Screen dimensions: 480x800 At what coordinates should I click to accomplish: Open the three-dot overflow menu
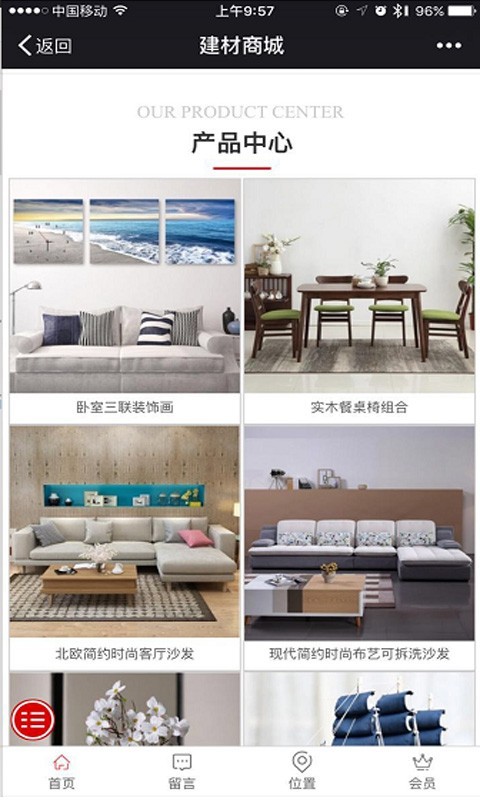point(449,45)
